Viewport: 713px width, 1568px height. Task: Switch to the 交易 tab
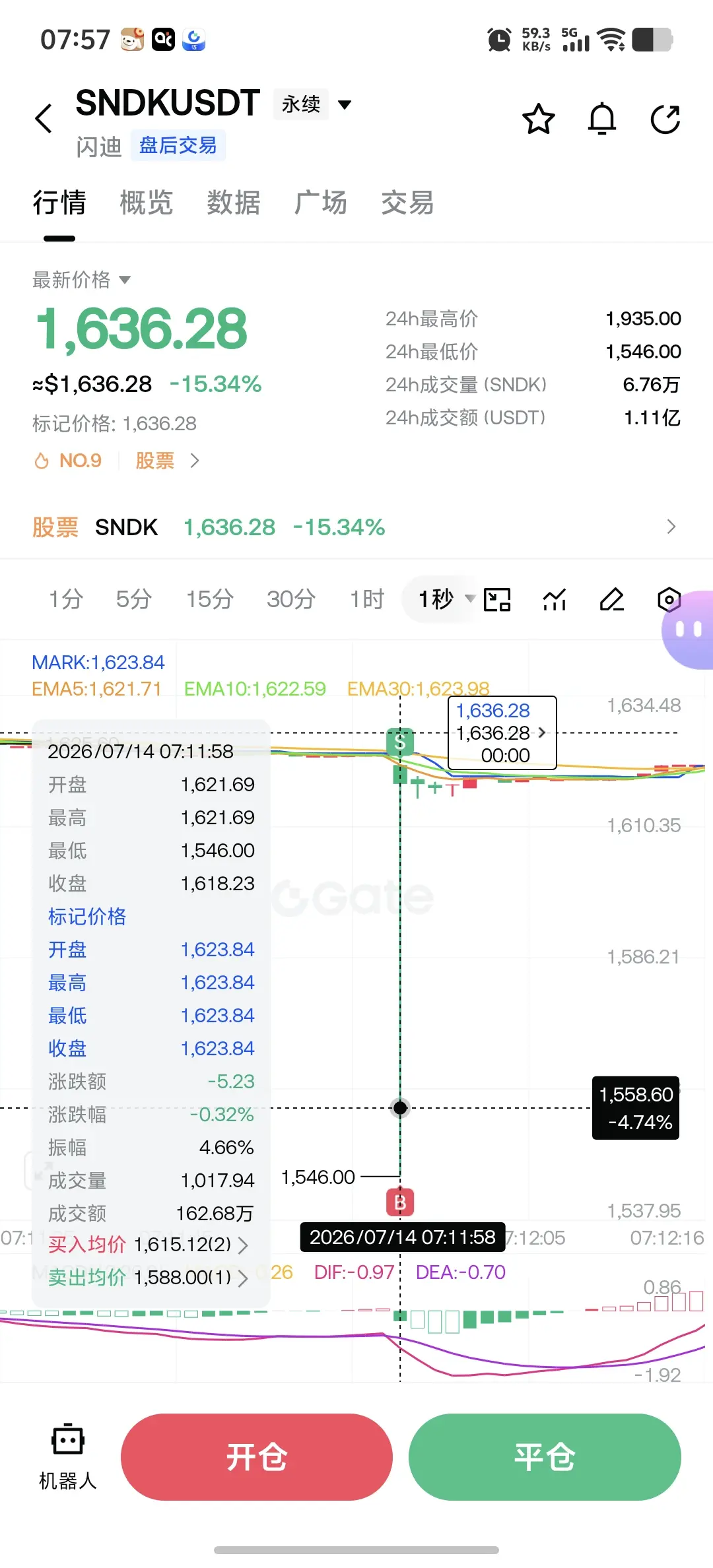pos(408,203)
